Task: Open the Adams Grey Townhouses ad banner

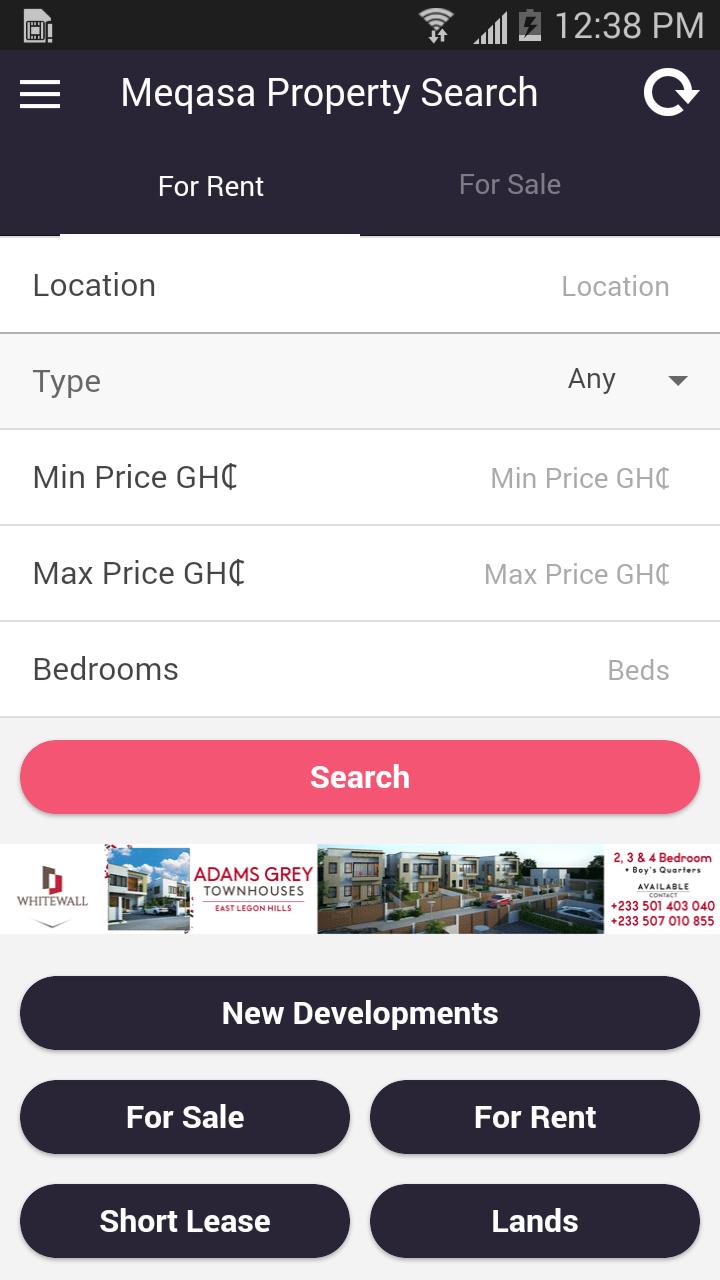Action: pyautogui.click(x=360, y=889)
